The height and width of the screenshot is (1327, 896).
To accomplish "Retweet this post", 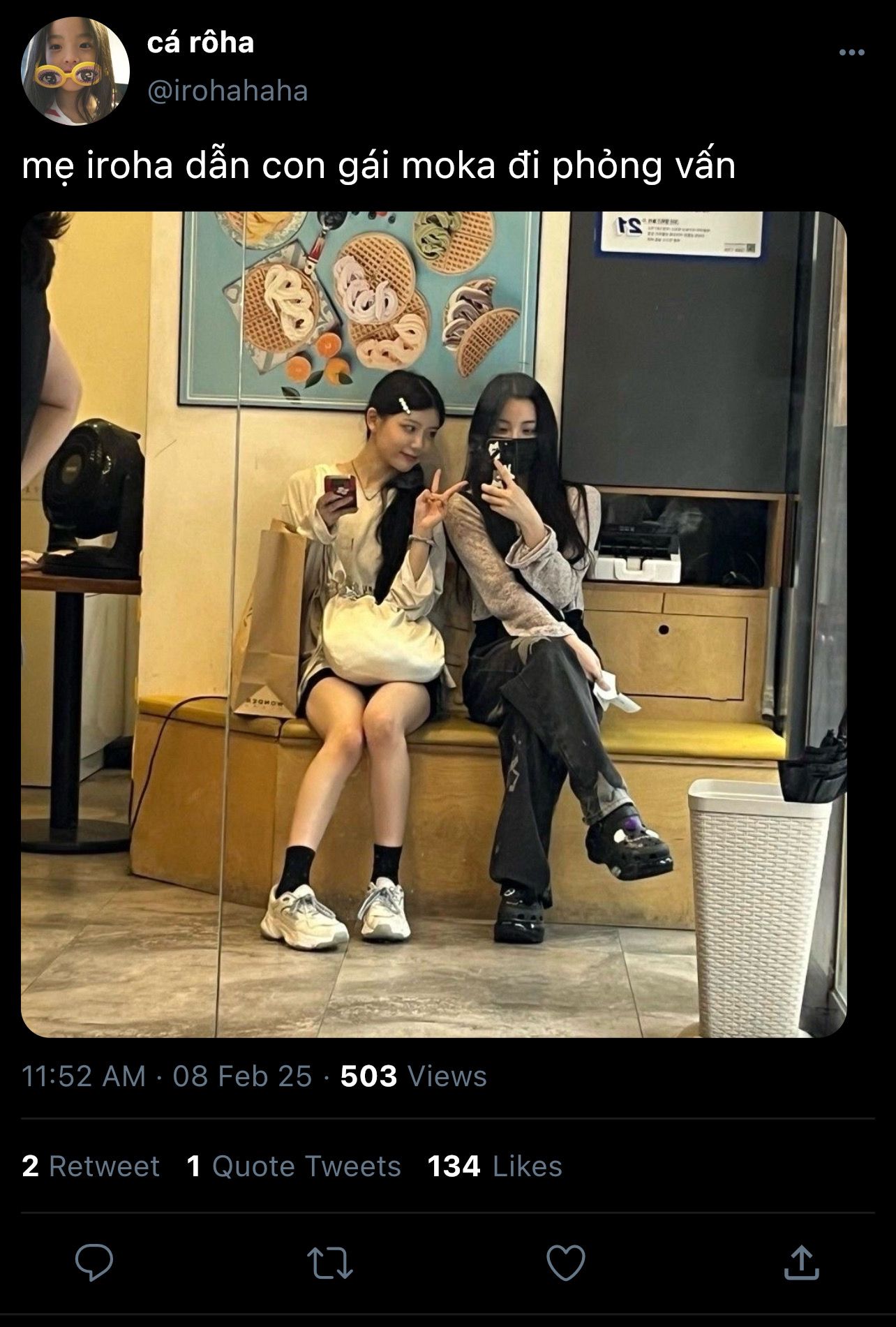I will pos(329,1262).
